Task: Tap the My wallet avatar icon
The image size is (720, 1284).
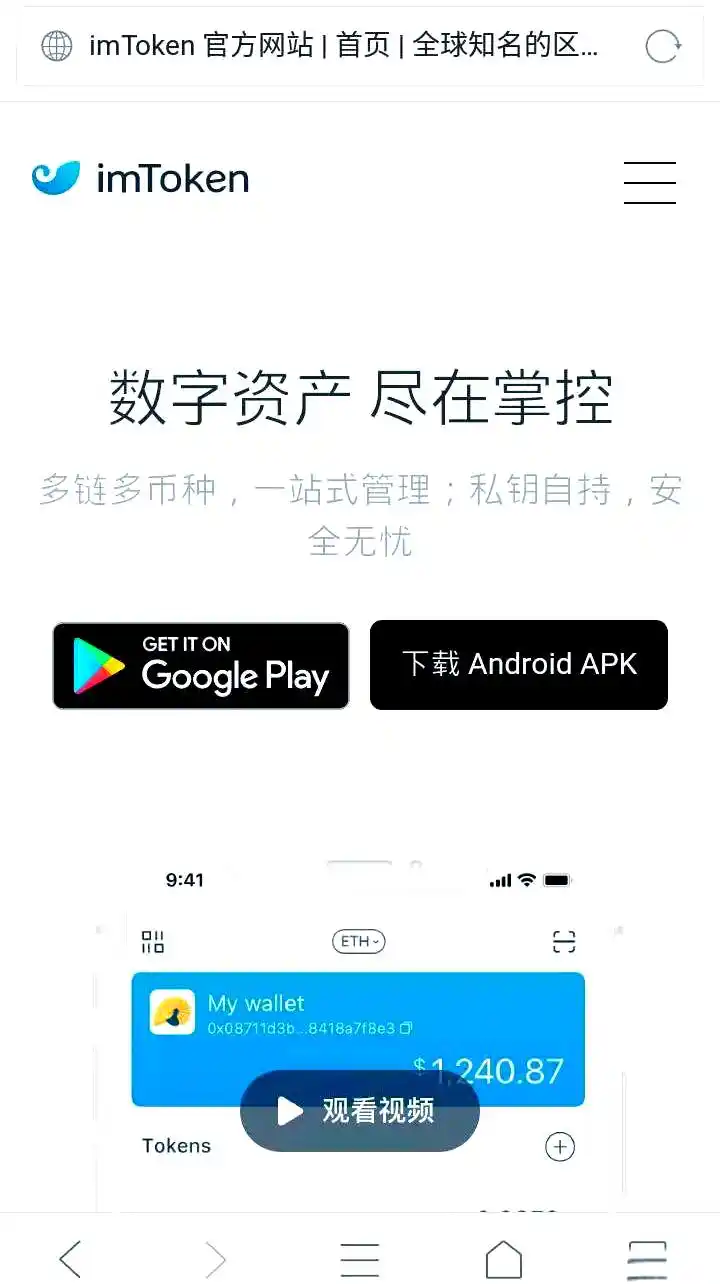Action: [x=170, y=1010]
